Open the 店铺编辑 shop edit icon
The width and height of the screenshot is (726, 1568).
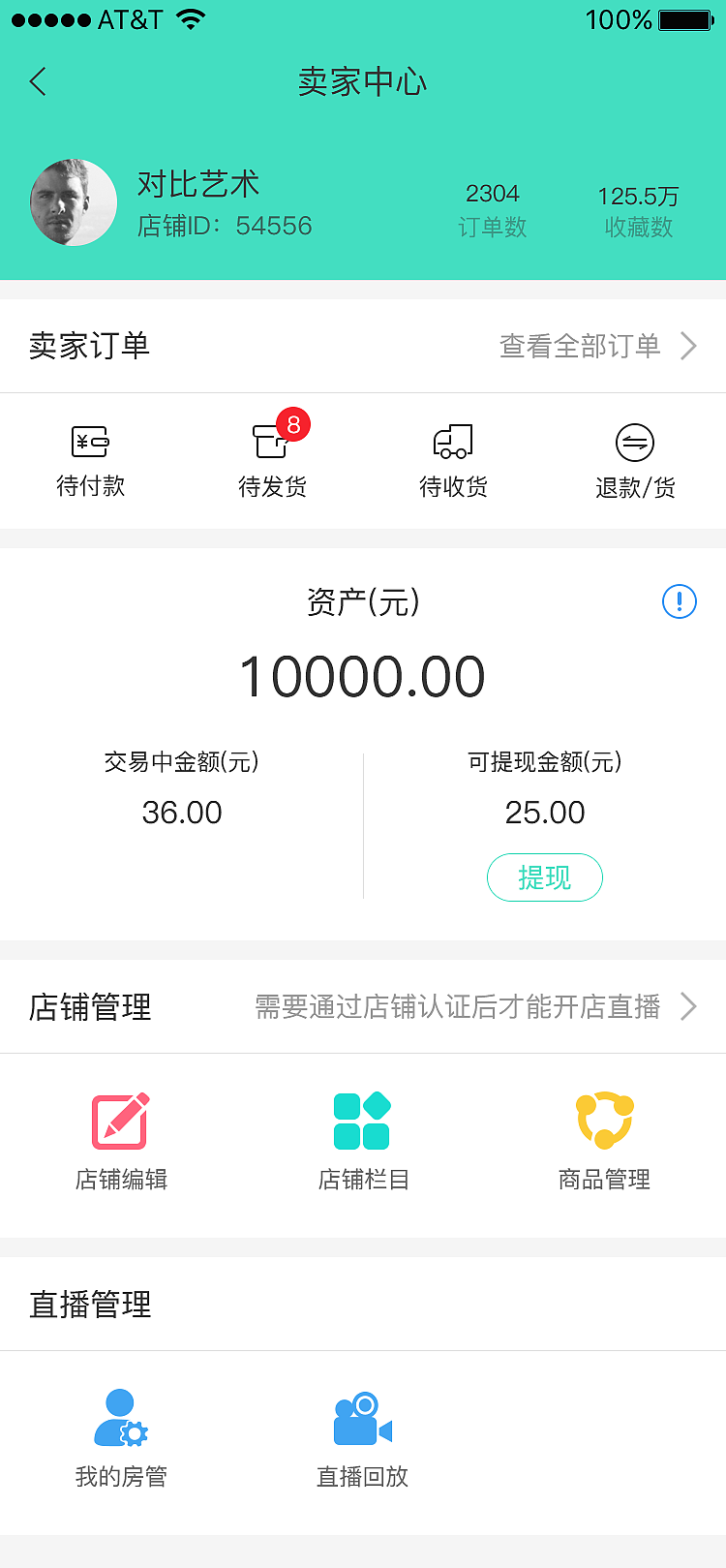click(x=120, y=1121)
